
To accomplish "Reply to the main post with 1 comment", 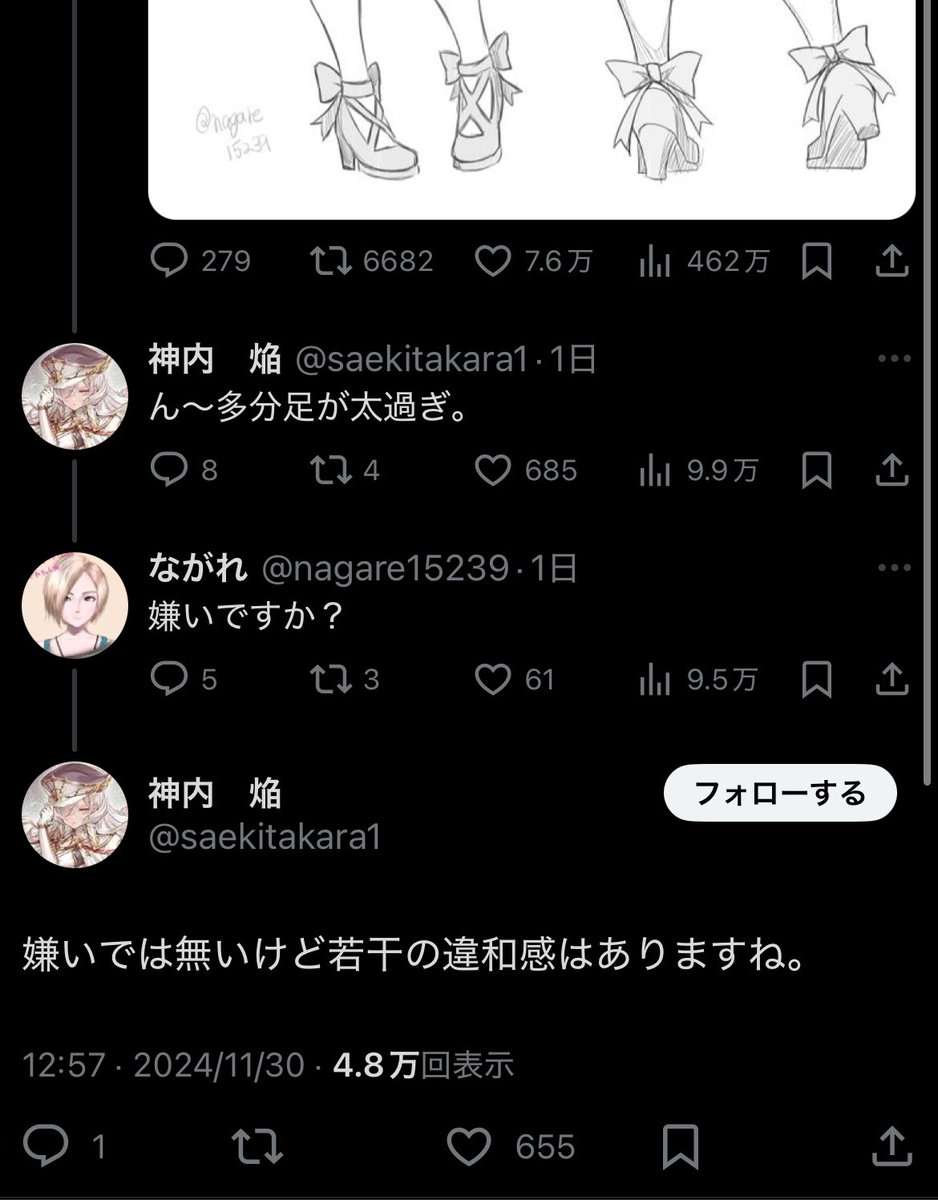I will [x=46, y=1146].
